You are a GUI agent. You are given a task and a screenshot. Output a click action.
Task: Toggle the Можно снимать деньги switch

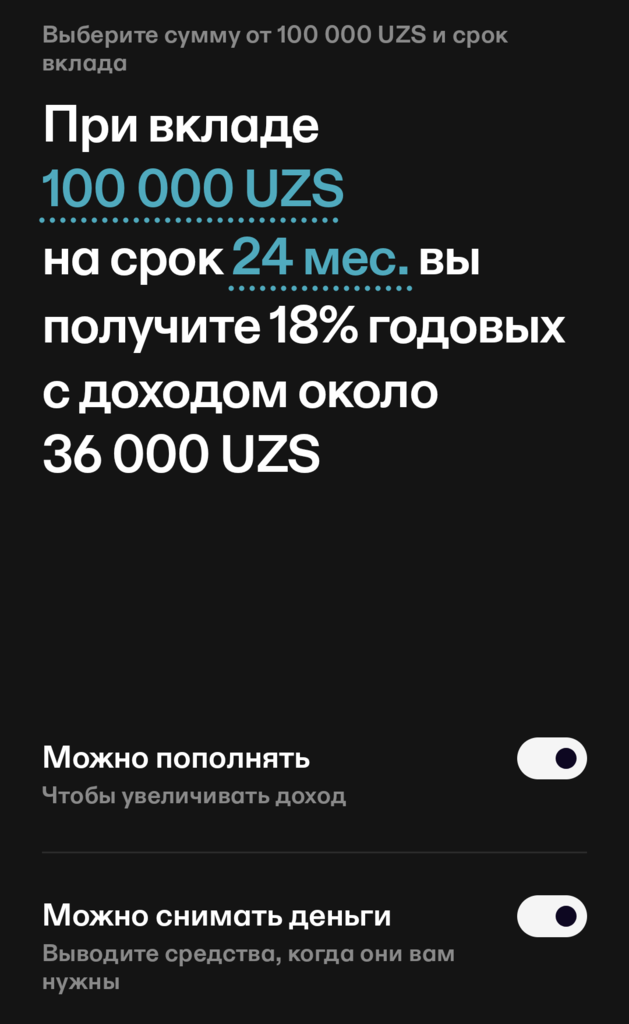coord(551,916)
